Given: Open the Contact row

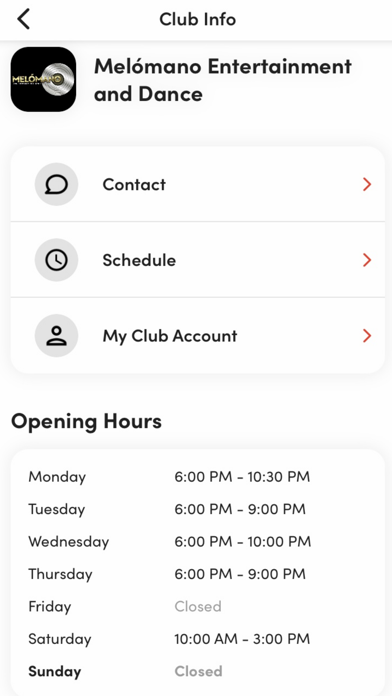Looking at the screenshot, I should (198, 184).
